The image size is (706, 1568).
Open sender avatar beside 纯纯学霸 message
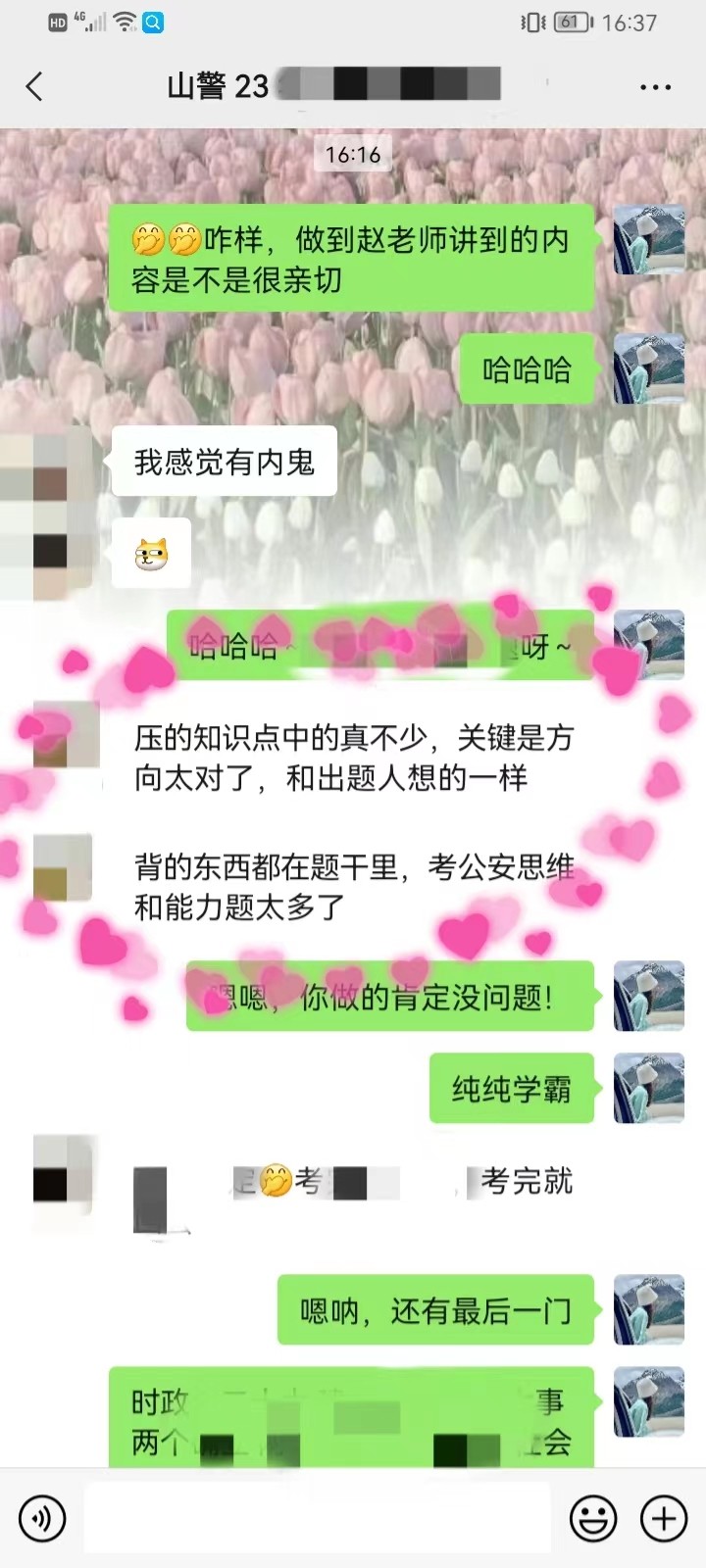tap(648, 1088)
